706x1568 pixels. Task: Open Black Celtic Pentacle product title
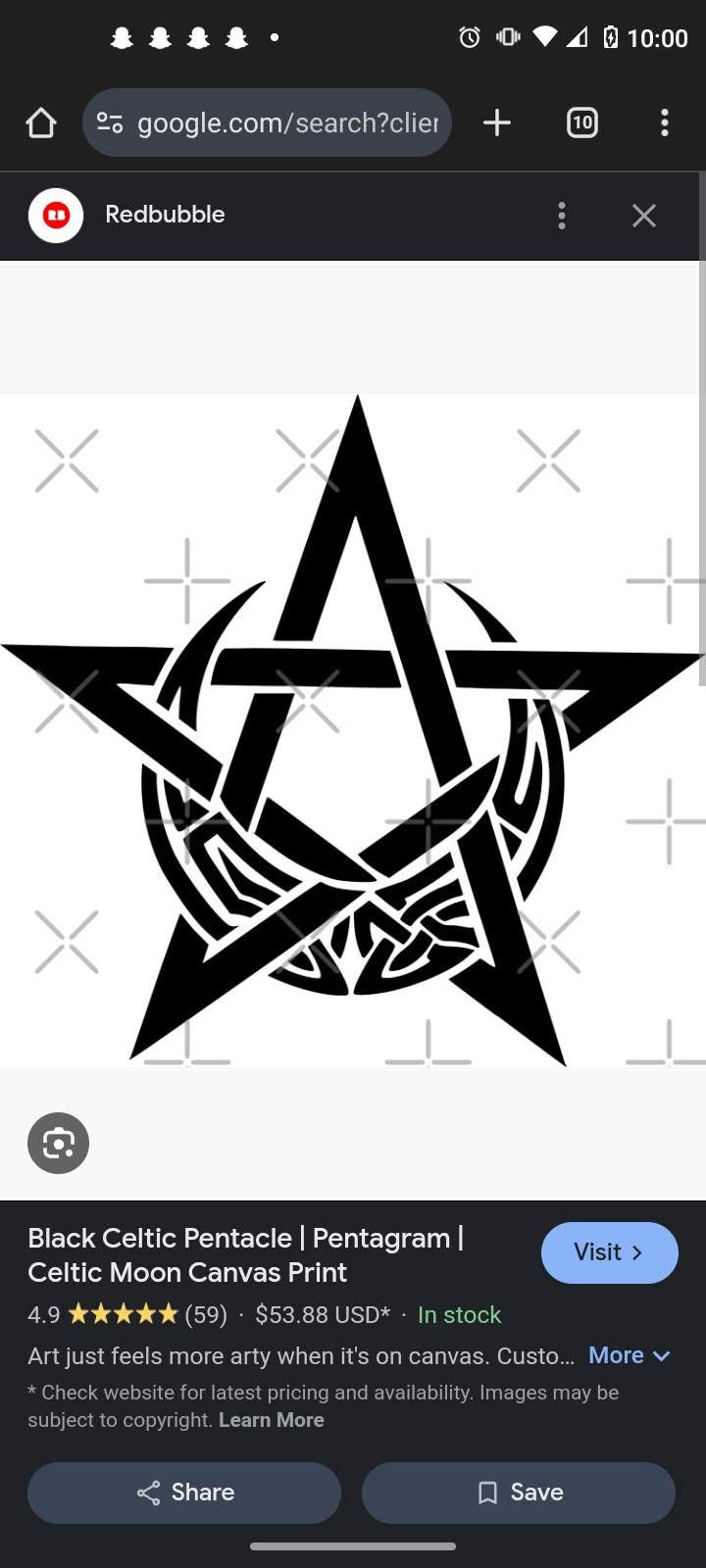[x=245, y=1254]
